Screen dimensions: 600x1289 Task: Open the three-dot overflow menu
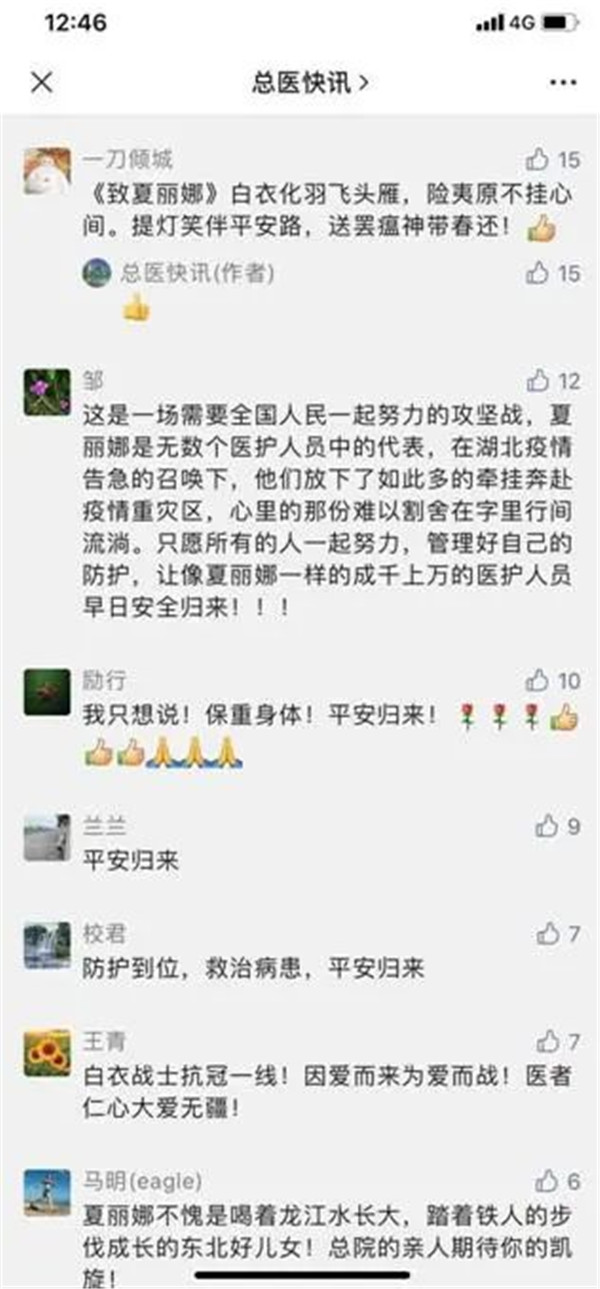[x=563, y=82]
